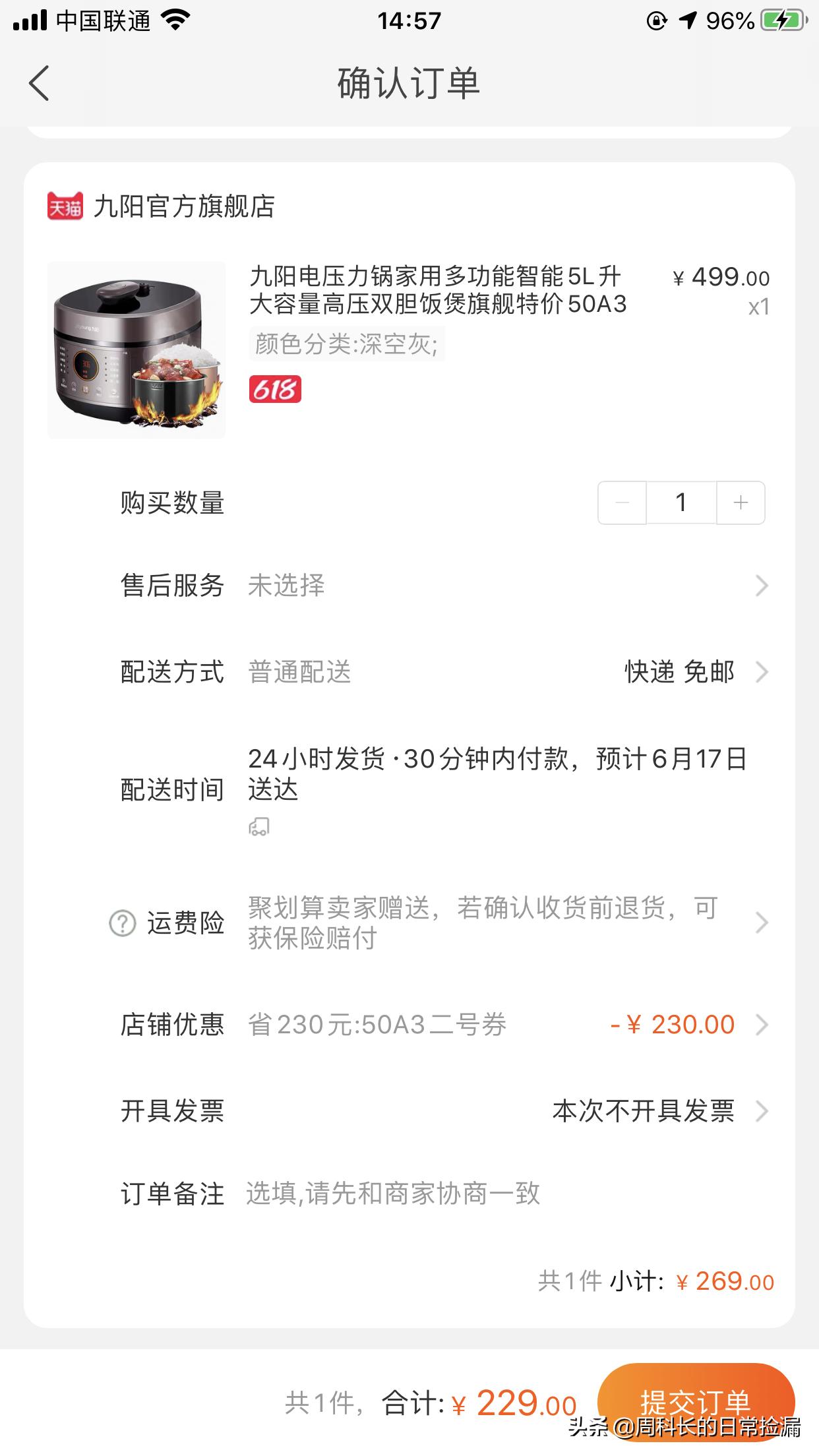Select the 颜色分类 深空灰 variant label
819x1456 pixels.
346,343
